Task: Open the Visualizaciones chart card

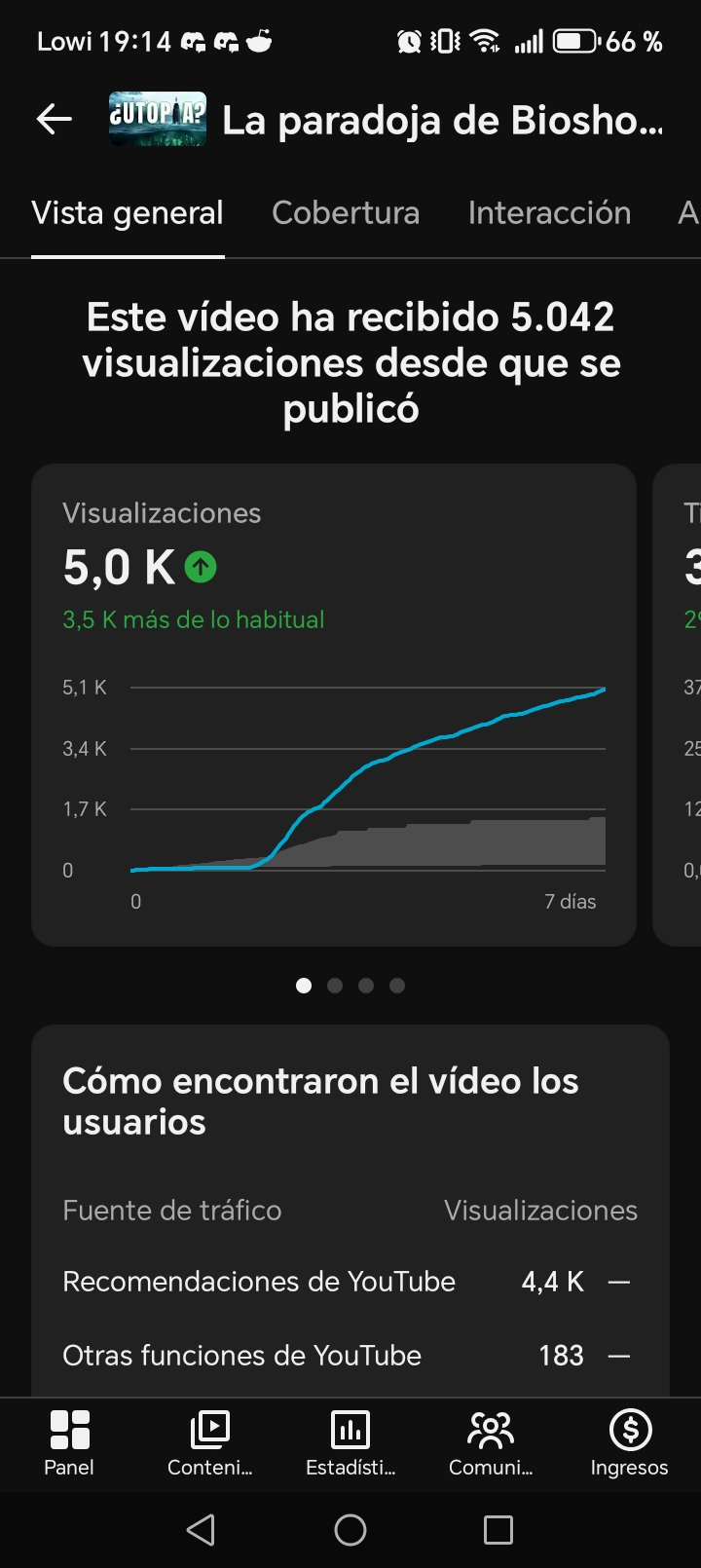Action: 334,704
